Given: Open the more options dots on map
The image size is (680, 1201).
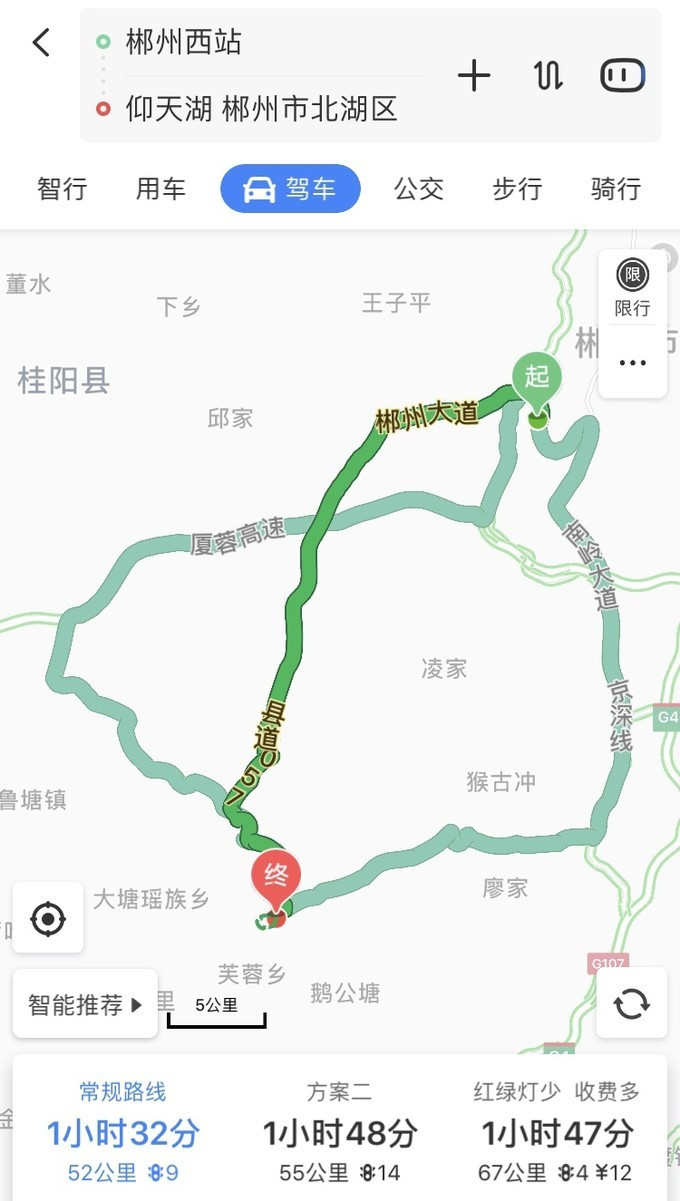Looking at the screenshot, I should point(632,363).
